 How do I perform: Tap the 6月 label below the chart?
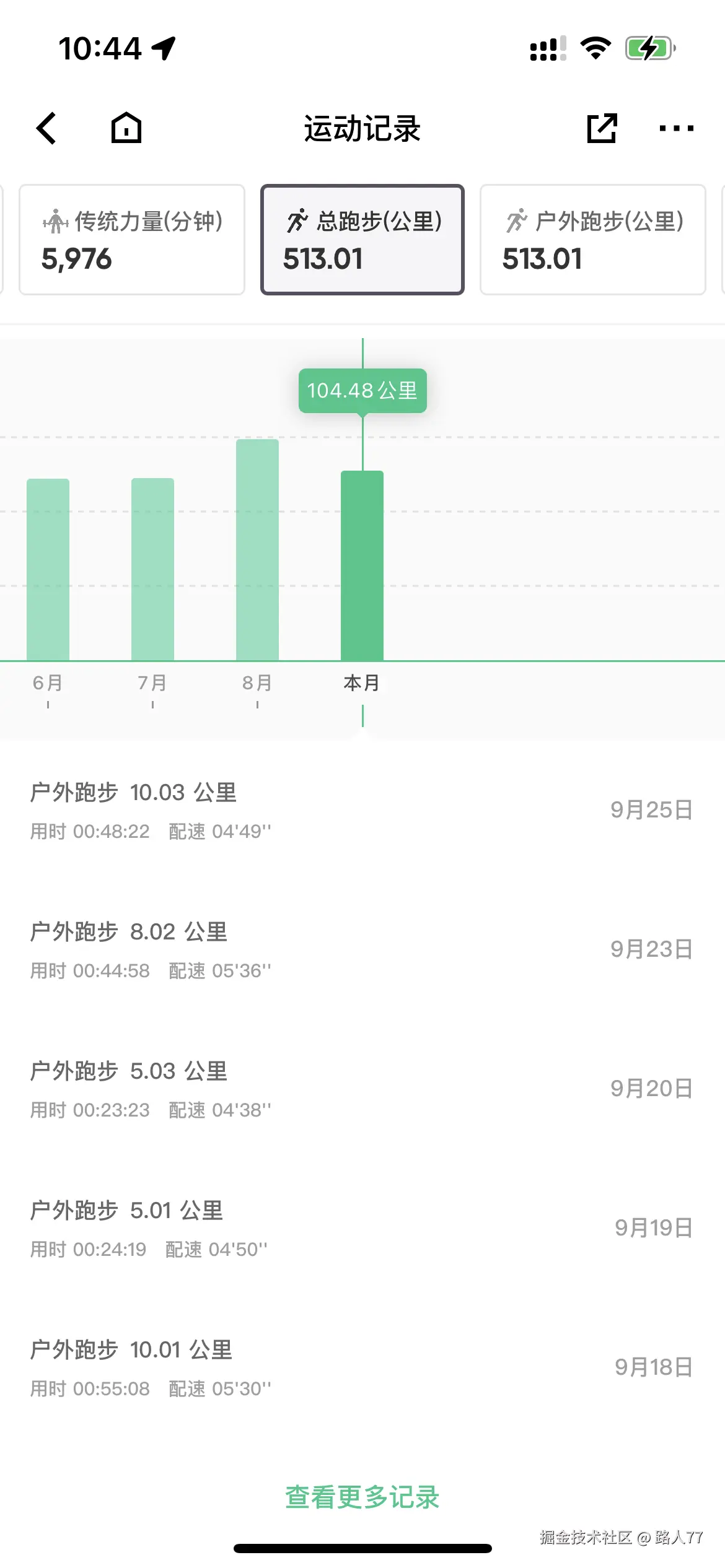[48, 684]
